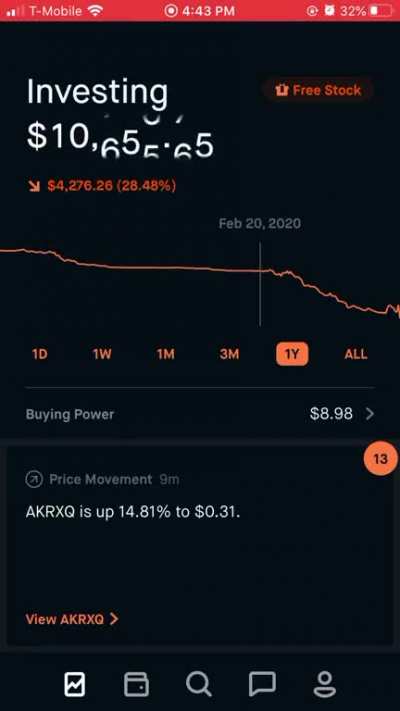Open Buying Power details
Image resolution: width=400 pixels, height=711 pixels.
[x=200, y=414]
